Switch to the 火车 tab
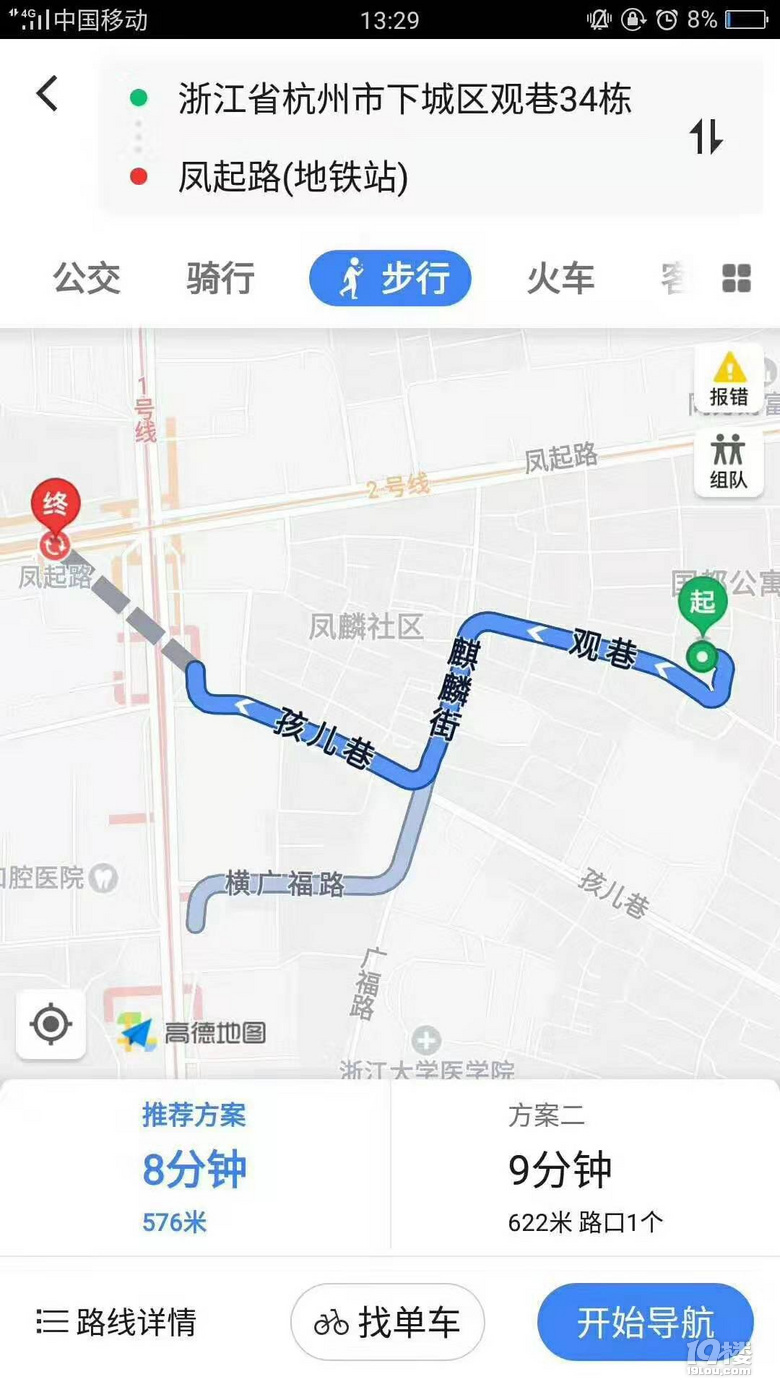This screenshot has width=780, height=1387. (560, 278)
